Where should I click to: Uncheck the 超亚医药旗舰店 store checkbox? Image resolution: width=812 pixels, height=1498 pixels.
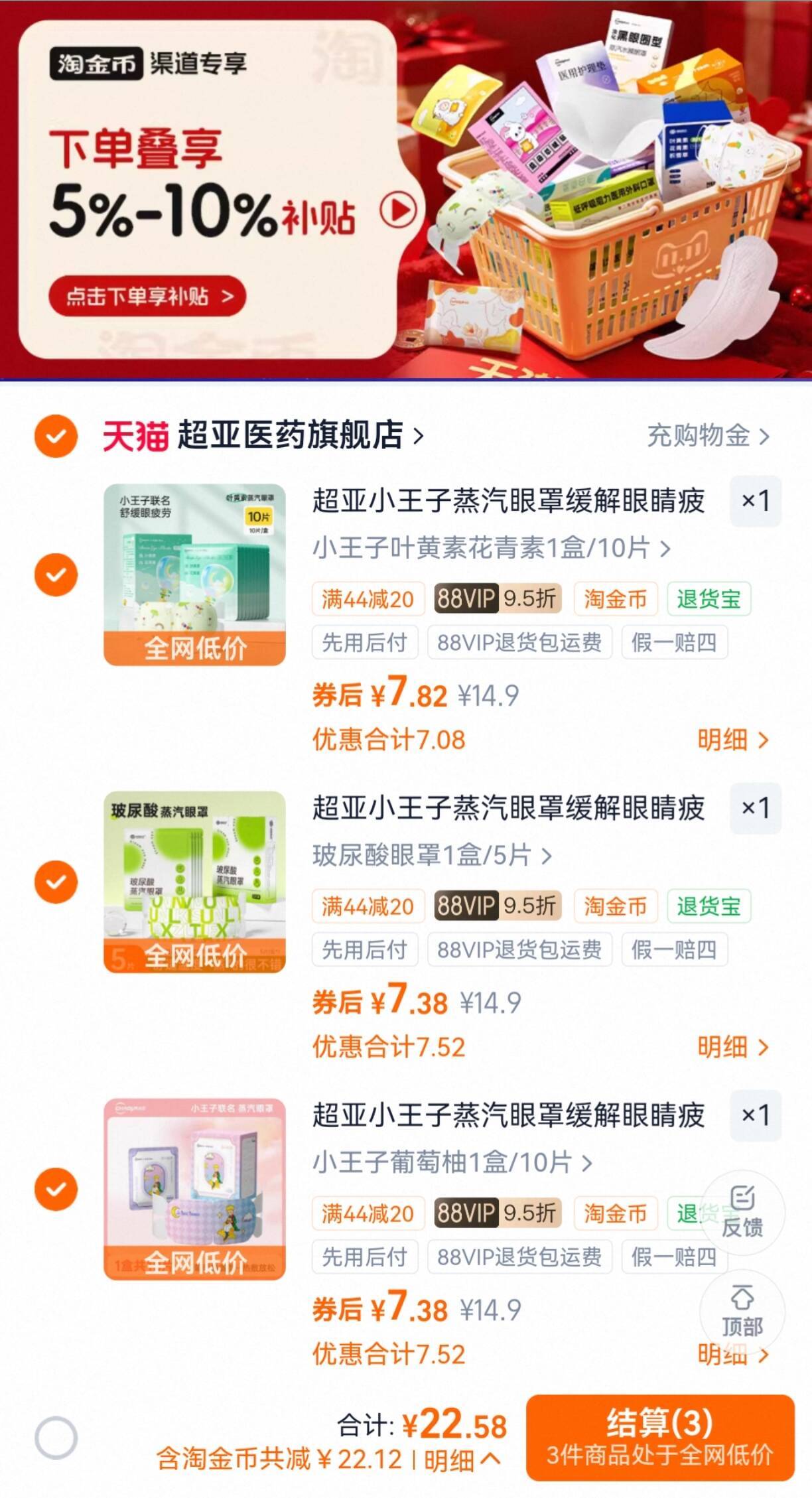click(56, 436)
